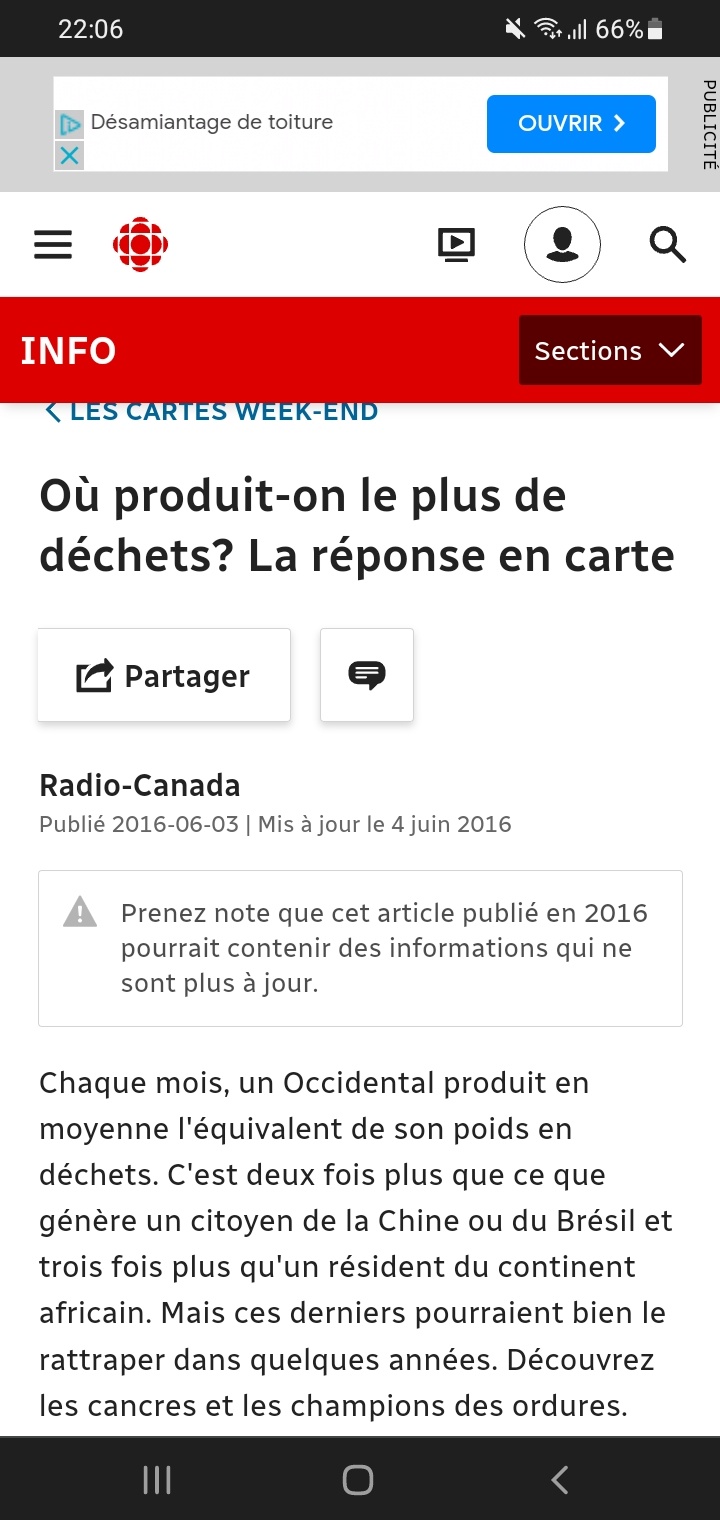Select the PUBLICITÉ sidebar label
Viewport: 720px width, 1520px height.
tap(709, 124)
